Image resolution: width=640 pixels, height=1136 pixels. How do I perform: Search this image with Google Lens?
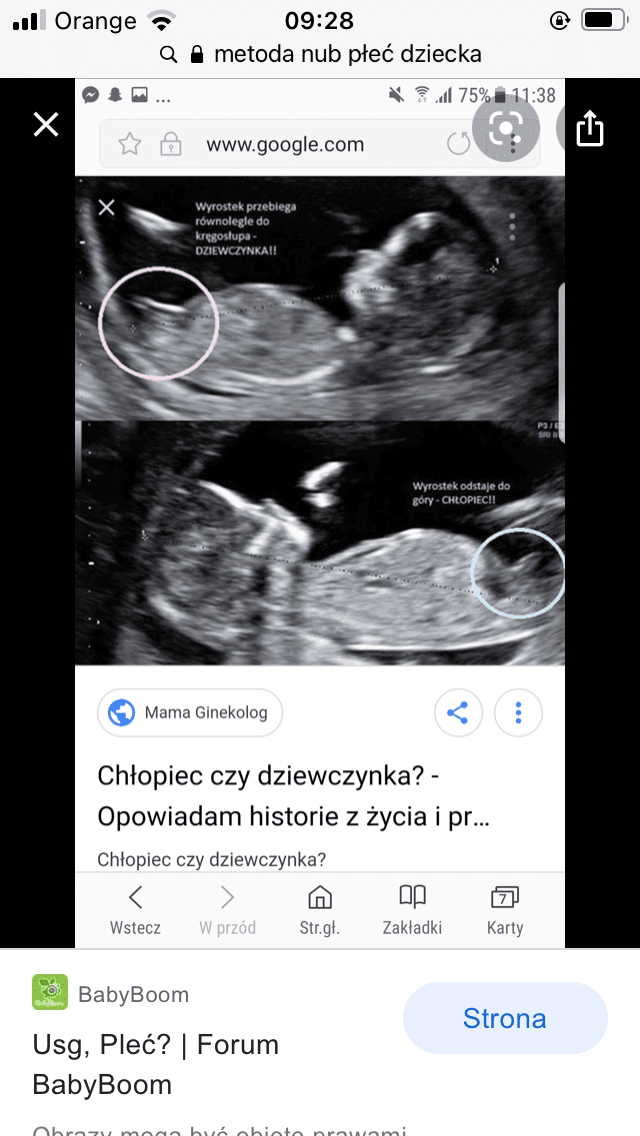(x=507, y=127)
